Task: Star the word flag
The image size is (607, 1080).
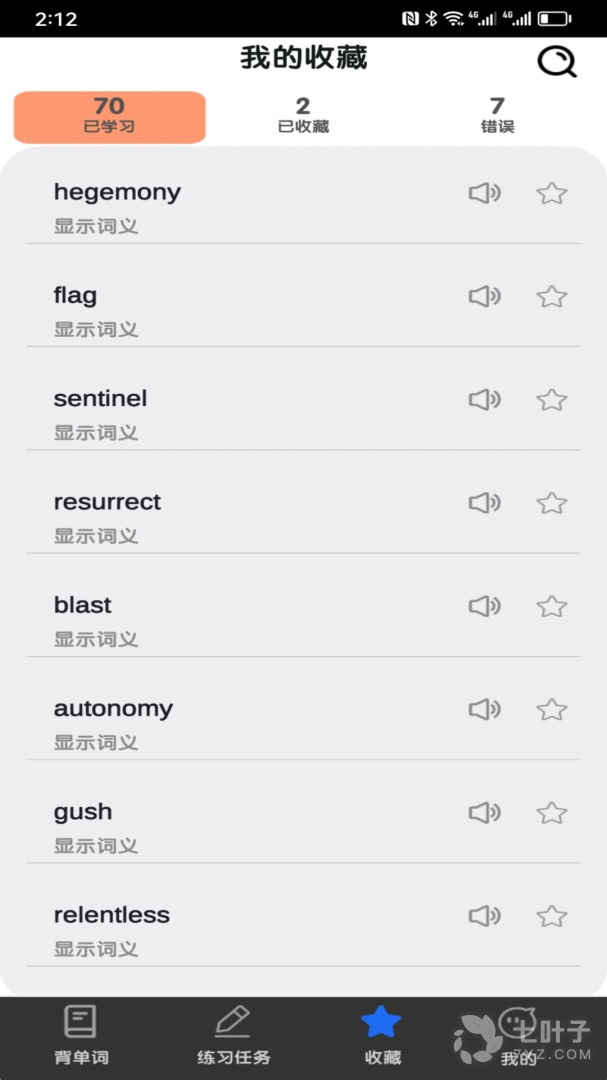Action: click(552, 296)
